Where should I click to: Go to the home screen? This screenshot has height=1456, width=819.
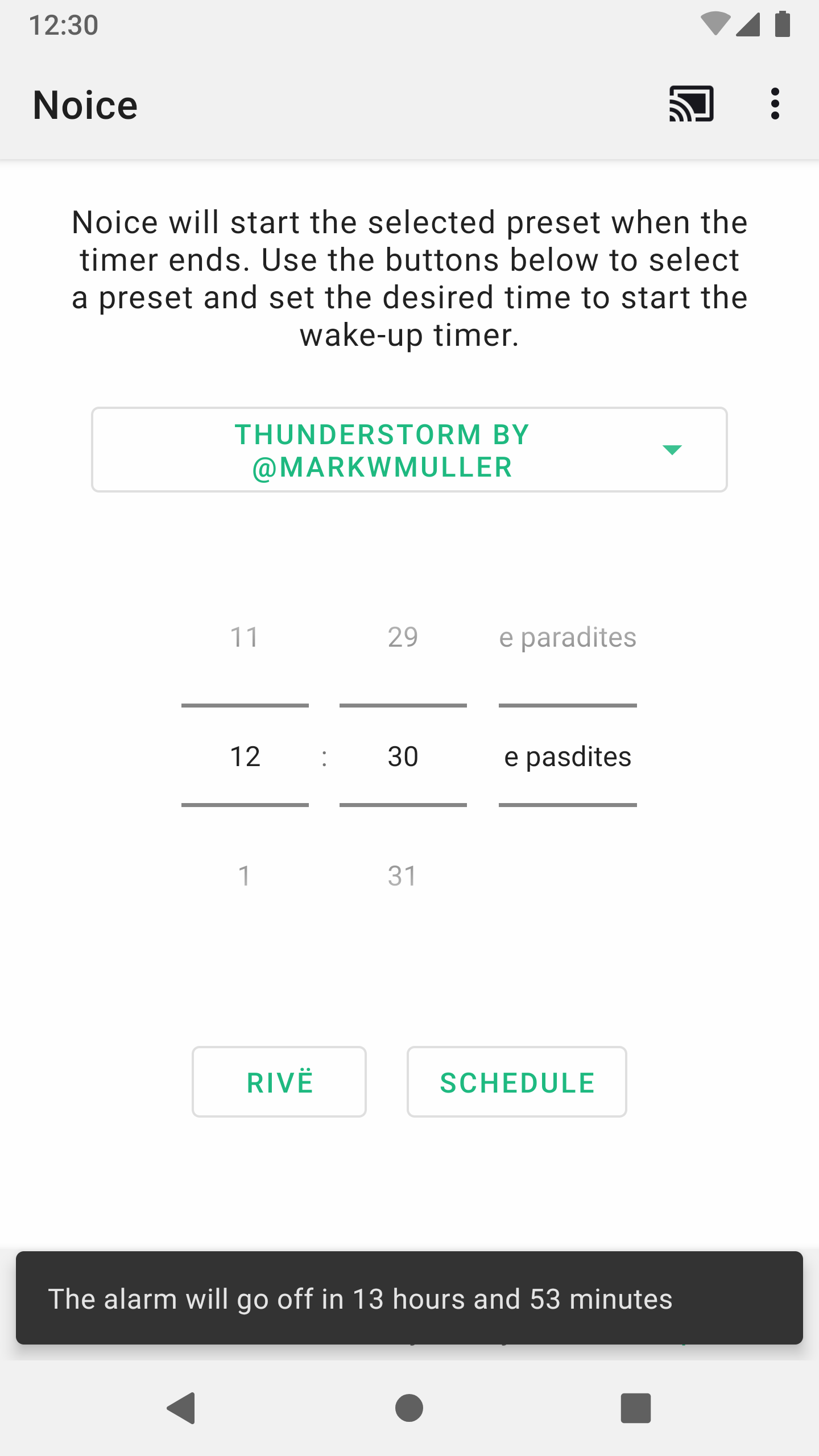coord(409,1408)
